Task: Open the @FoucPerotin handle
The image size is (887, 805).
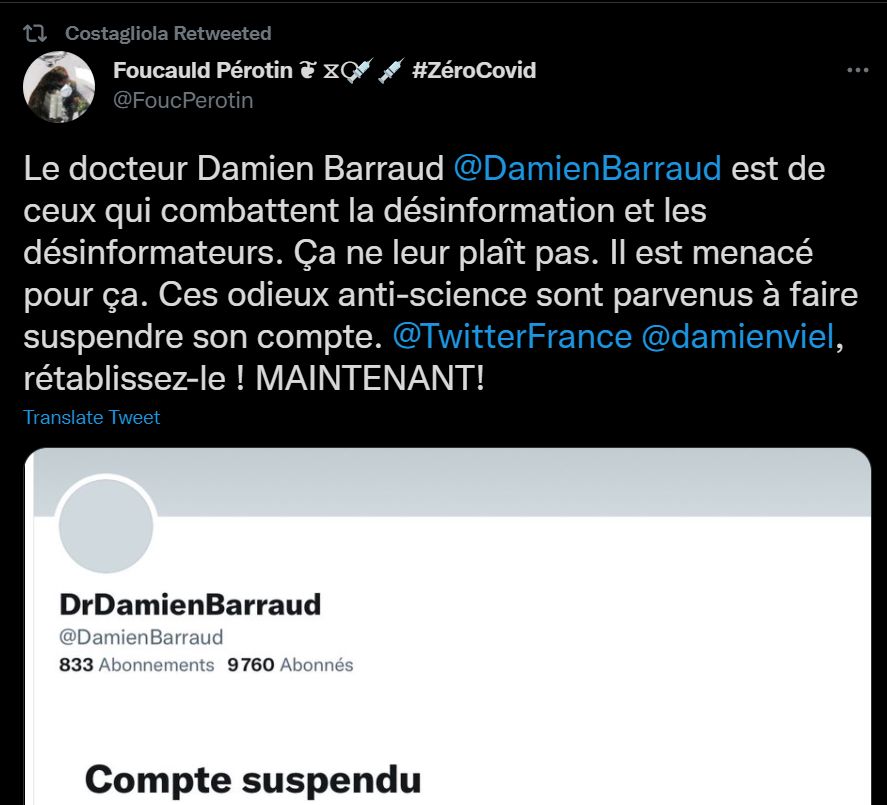Action: click(183, 100)
